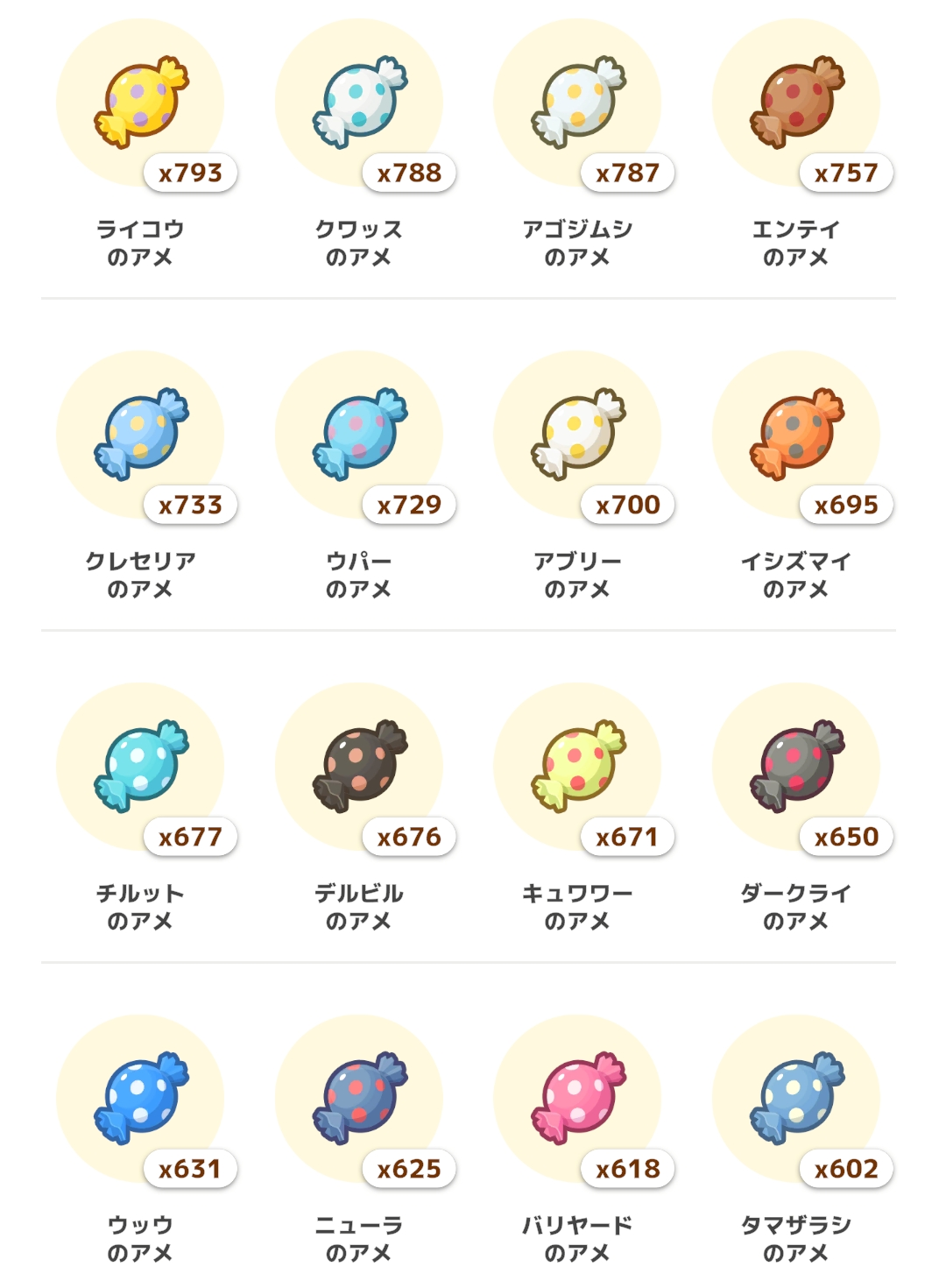946x1288 pixels.
Task: Open the ウッウのアメ candy
Action: (140, 1100)
